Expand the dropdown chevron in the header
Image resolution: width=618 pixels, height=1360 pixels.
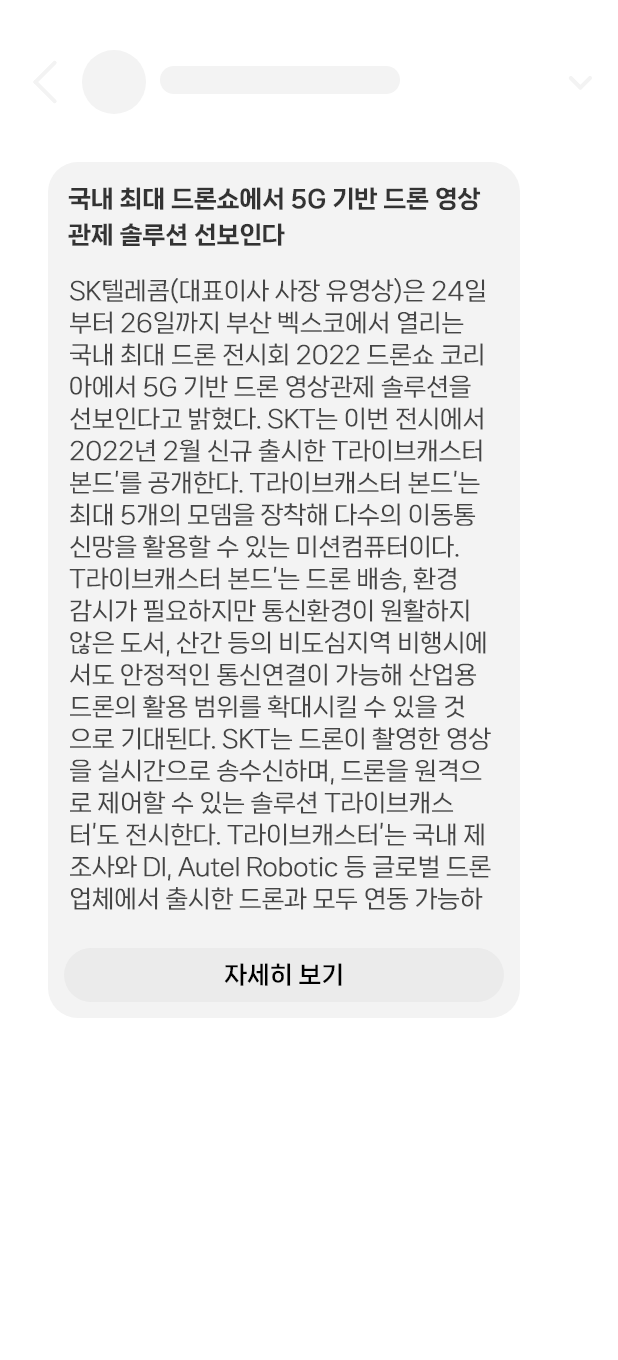[580, 82]
